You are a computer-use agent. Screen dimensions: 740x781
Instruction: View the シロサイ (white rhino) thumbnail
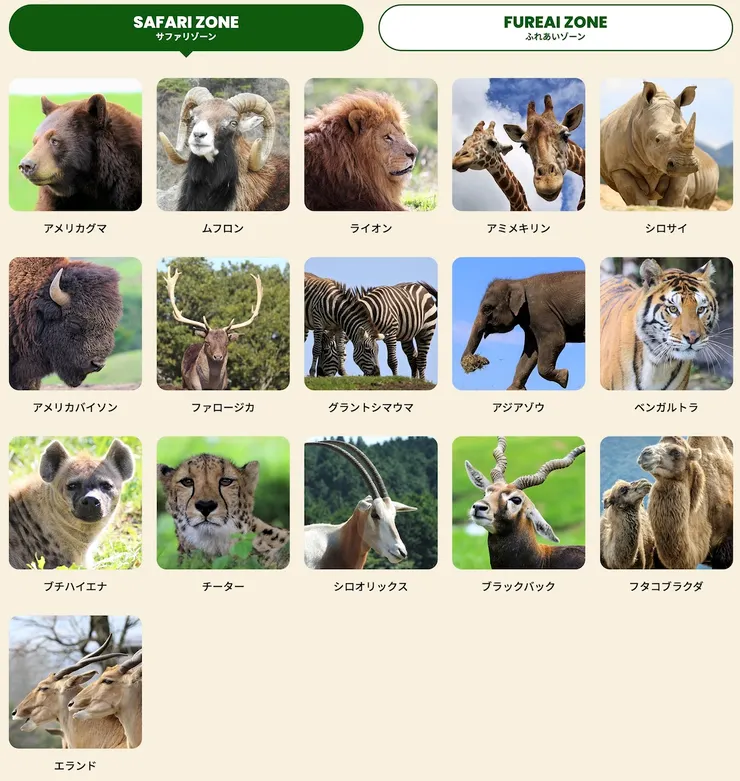pyautogui.click(x=666, y=145)
